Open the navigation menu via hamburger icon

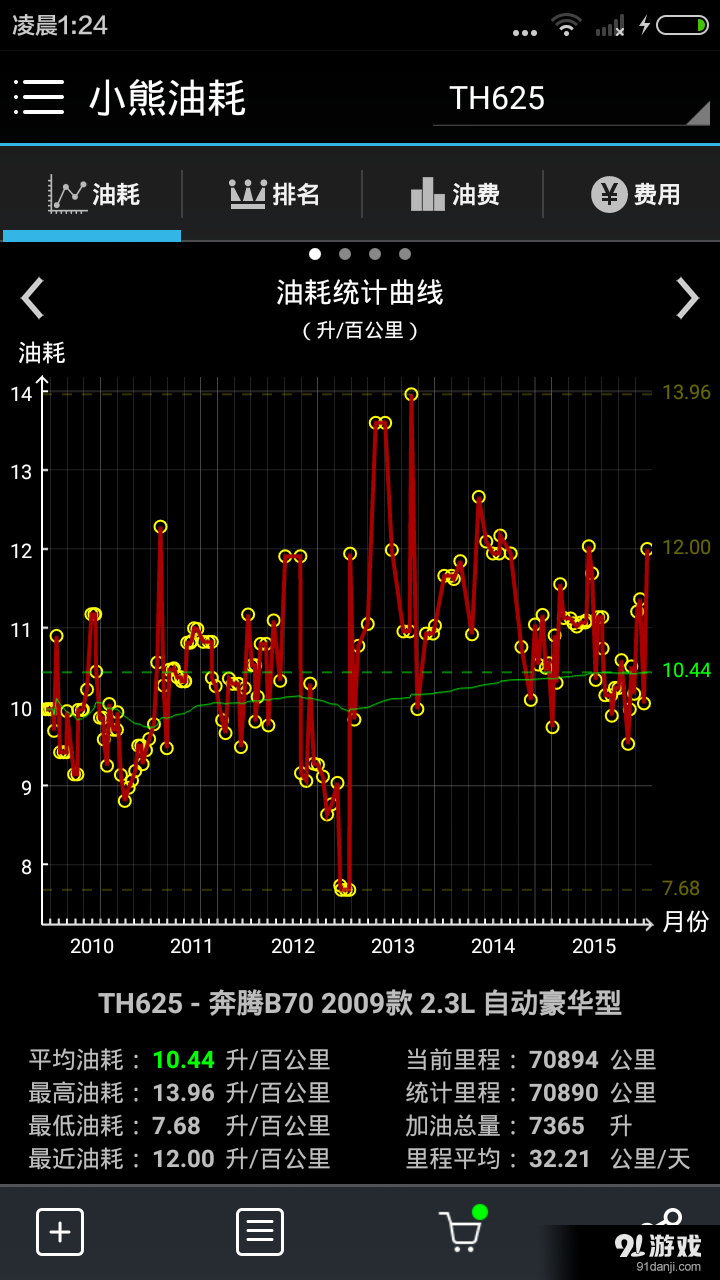[38, 97]
